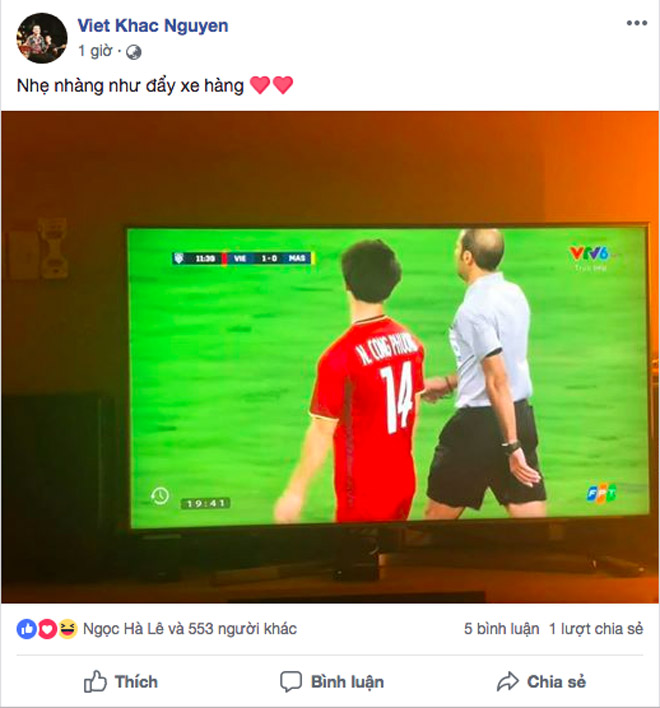View the 1 lượt chia sẻ shares
660x708 pixels.
pyautogui.click(x=596, y=630)
